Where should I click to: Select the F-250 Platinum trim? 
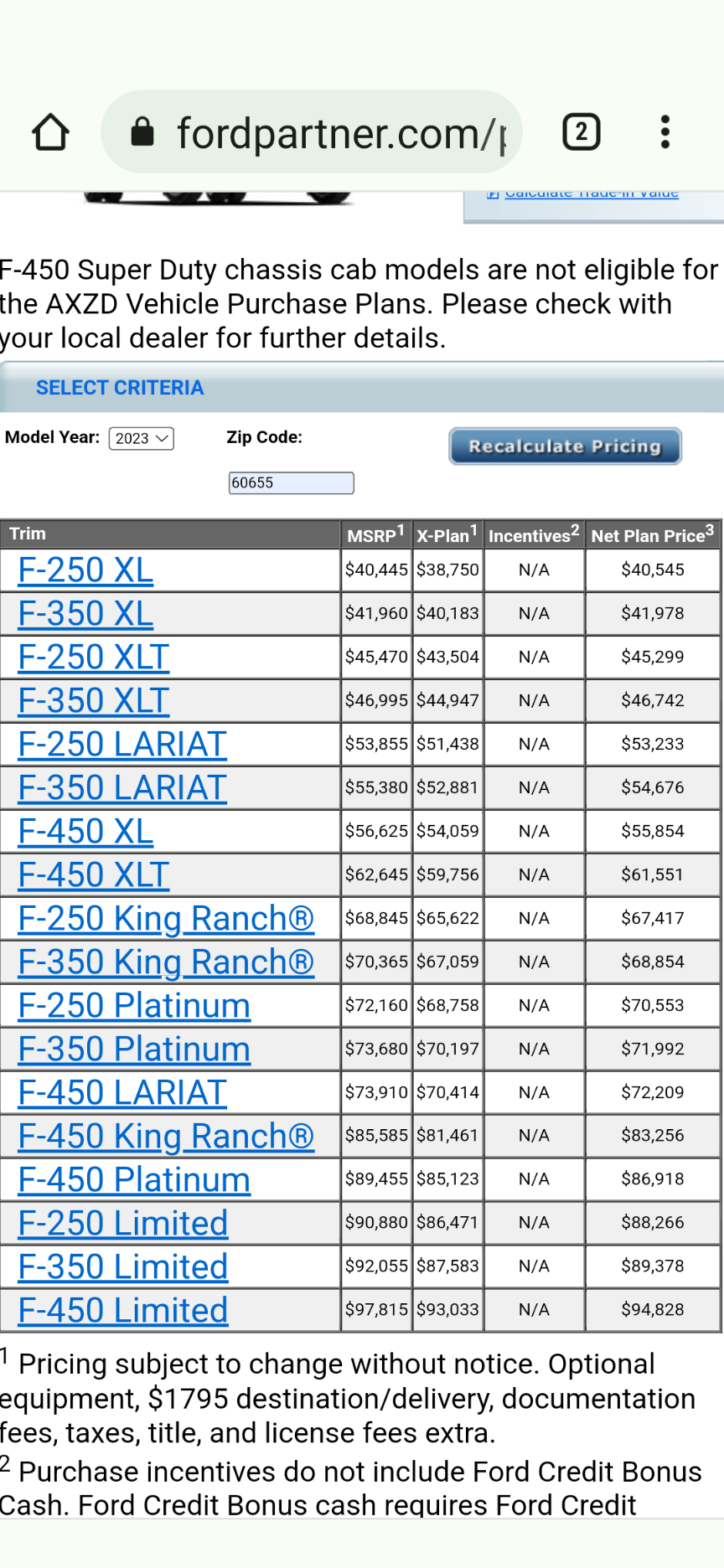pyautogui.click(x=132, y=1005)
